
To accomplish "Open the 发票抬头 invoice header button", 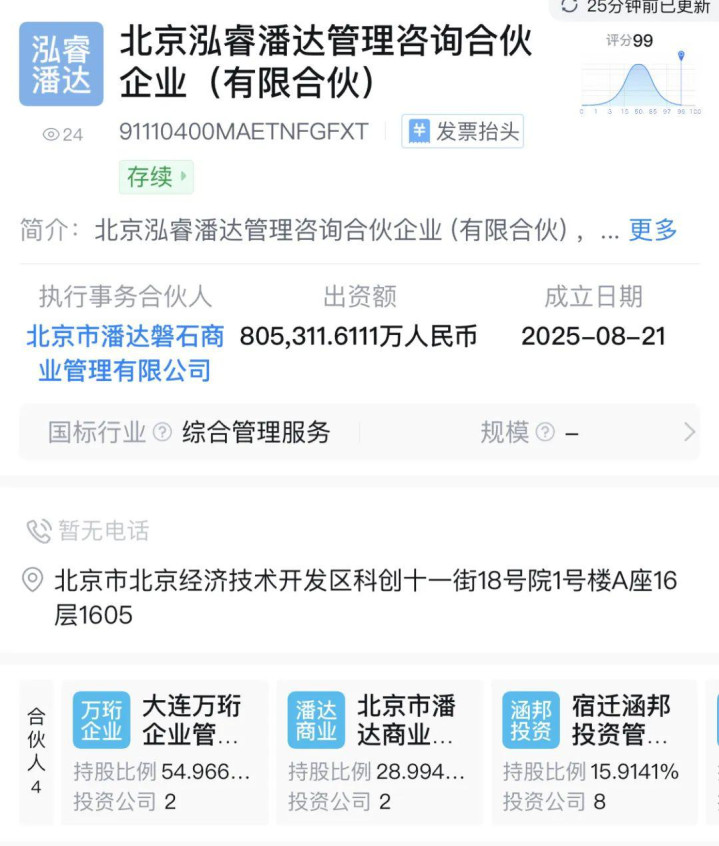I will pyautogui.click(x=463, y=131).
